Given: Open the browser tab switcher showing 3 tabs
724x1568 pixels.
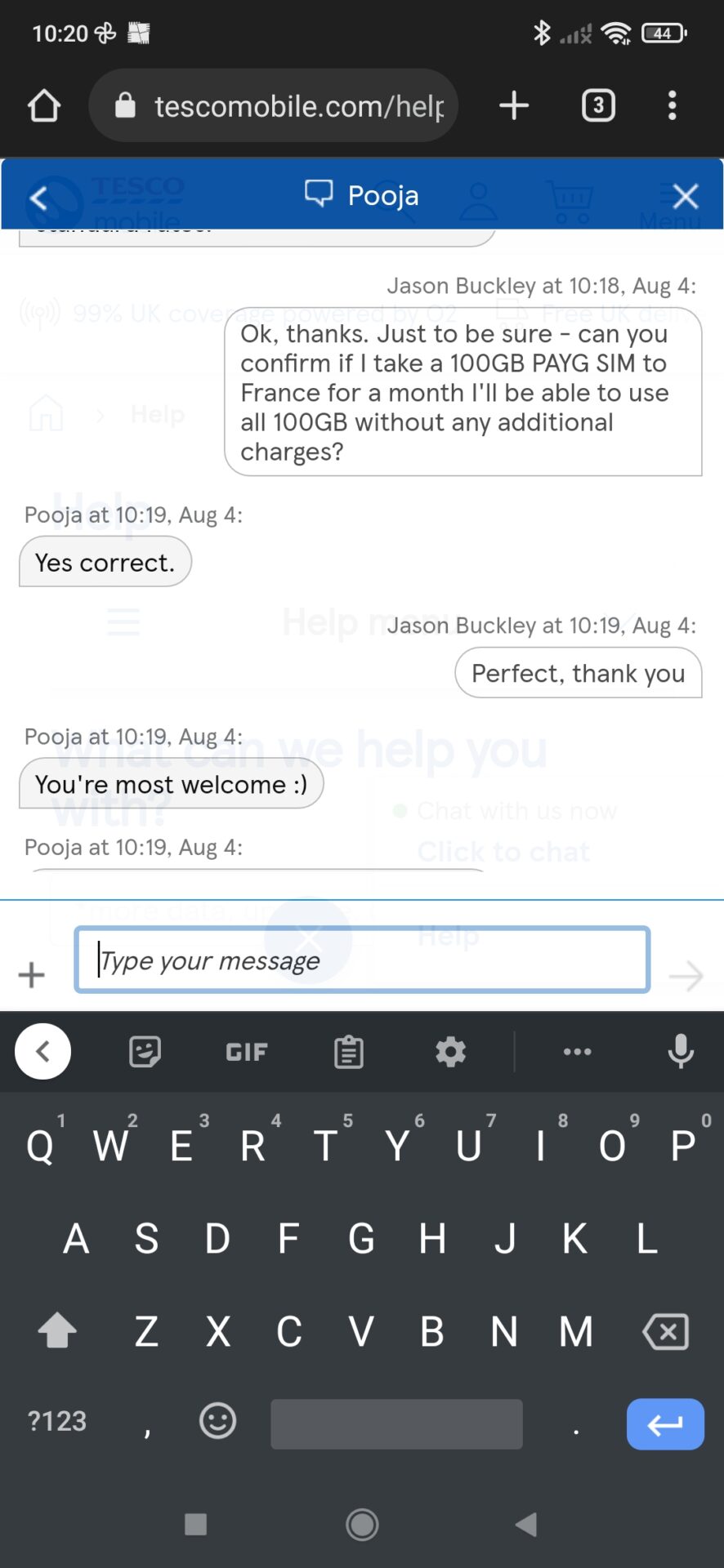Looking at the screenshot, I should click(x=597, y=105).
